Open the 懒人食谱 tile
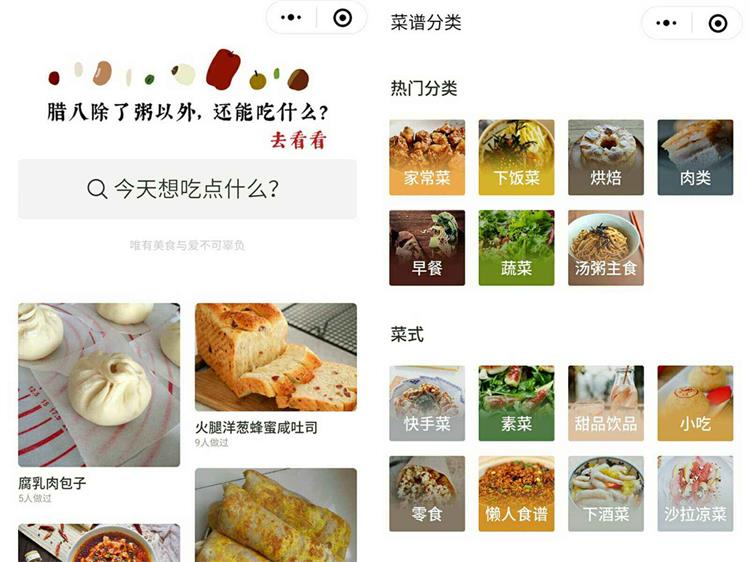The width and height of the screenshot is (750, 562). point(516,494)
